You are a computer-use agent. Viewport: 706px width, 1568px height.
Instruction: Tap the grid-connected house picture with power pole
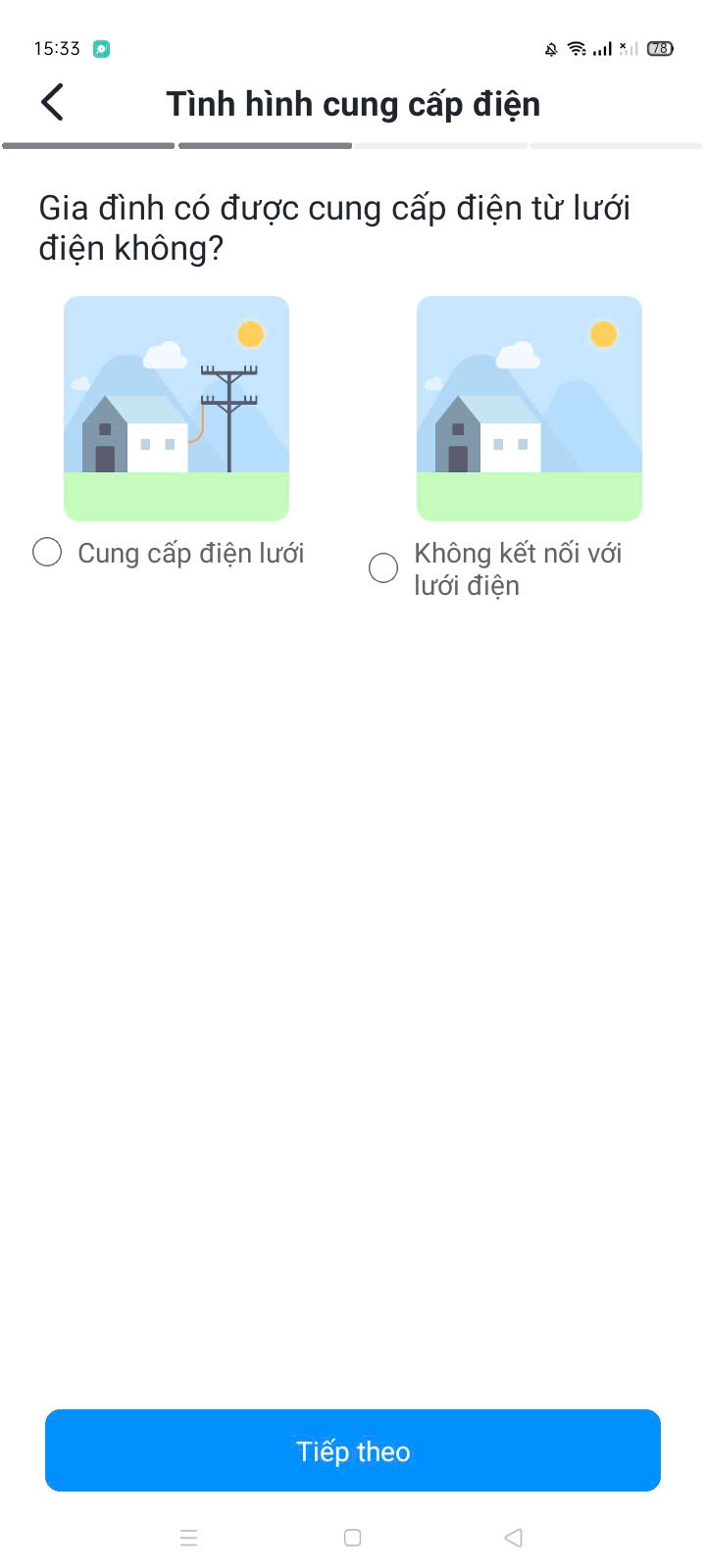[176, 408]
